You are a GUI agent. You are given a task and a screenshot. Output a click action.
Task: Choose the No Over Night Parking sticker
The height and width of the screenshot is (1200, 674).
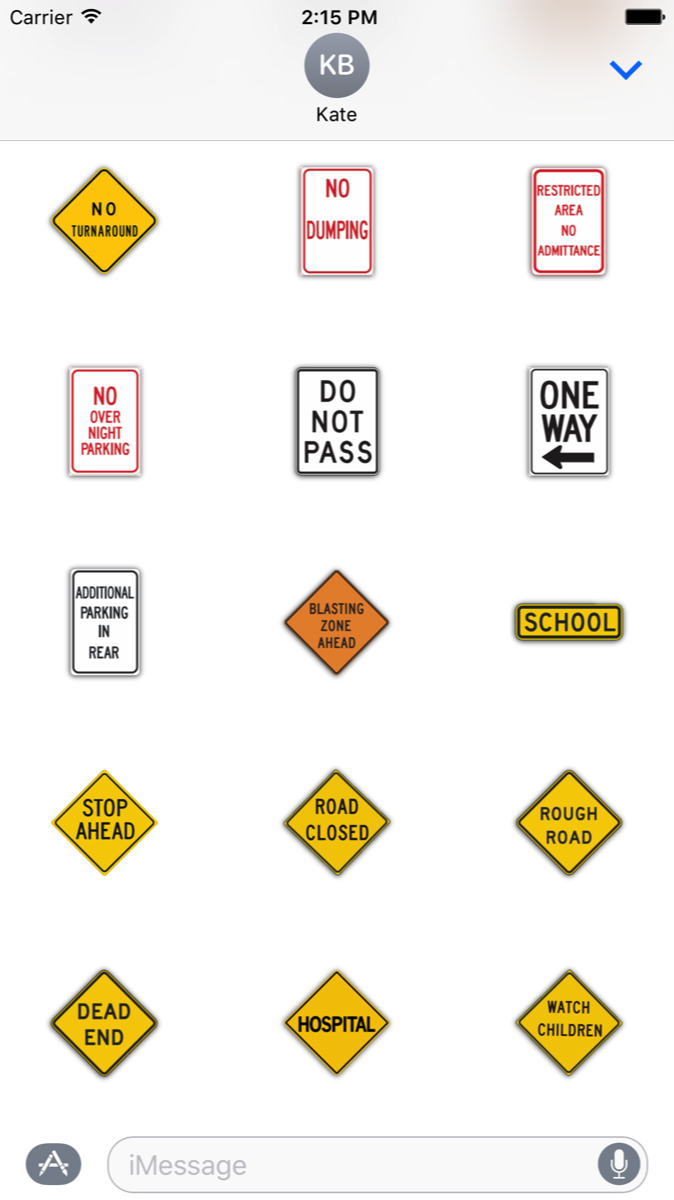104,421
